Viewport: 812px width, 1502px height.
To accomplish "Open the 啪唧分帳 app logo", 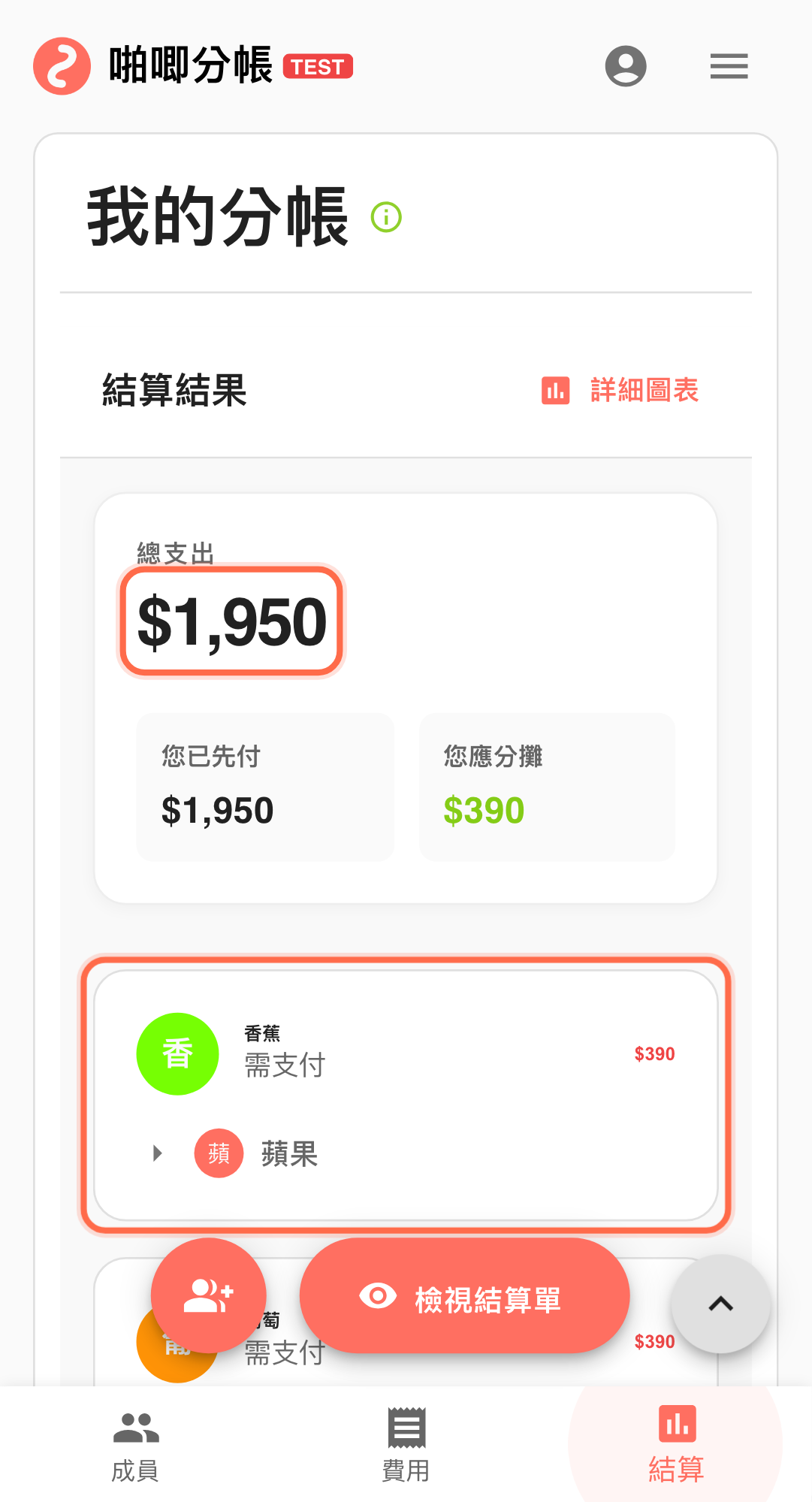I will click(x=61, y=66).
